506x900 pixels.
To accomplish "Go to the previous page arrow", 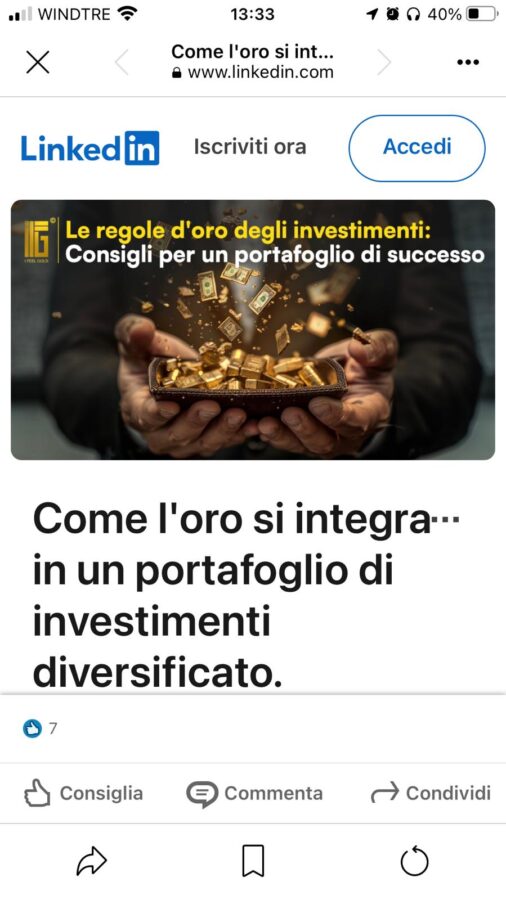I will click(x=122, y=63).
